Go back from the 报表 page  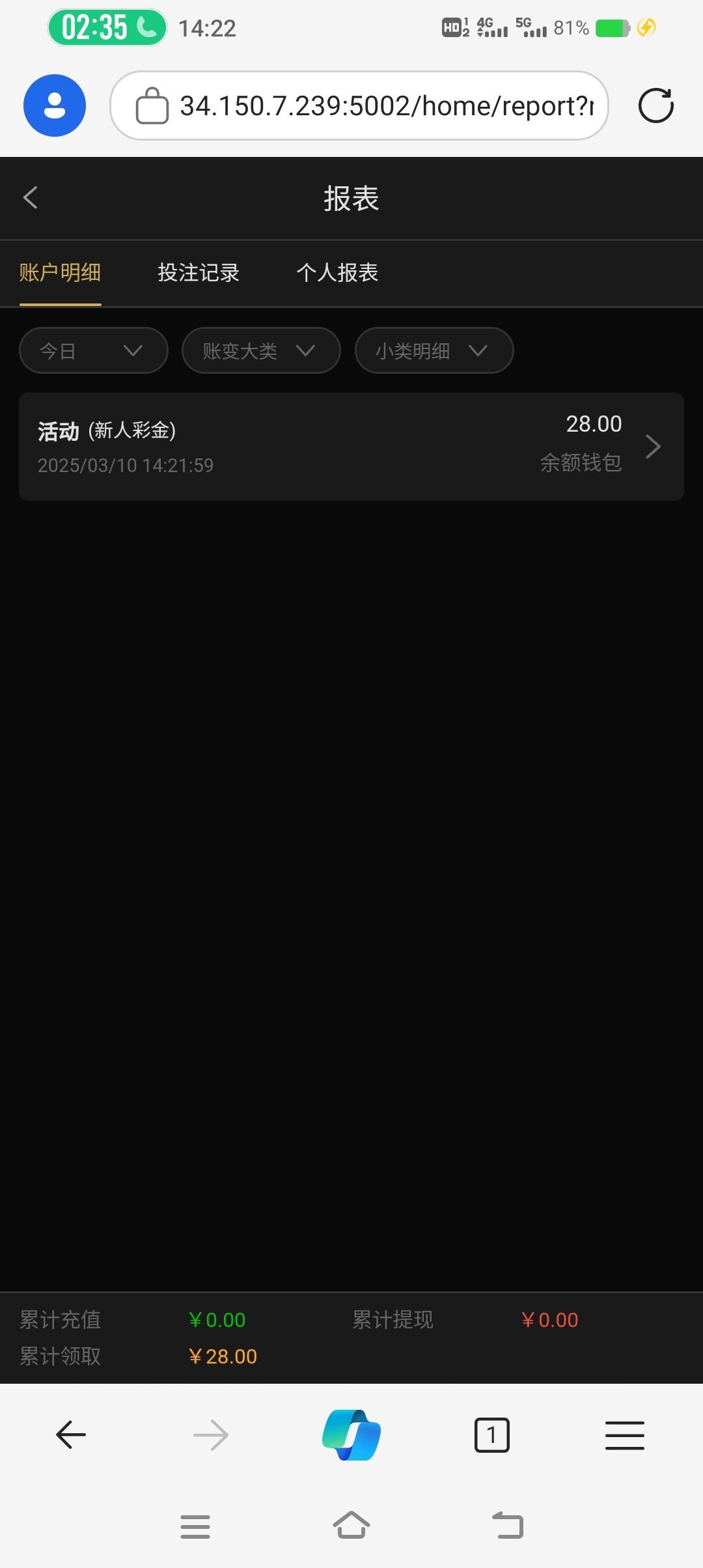coord(31,197)
